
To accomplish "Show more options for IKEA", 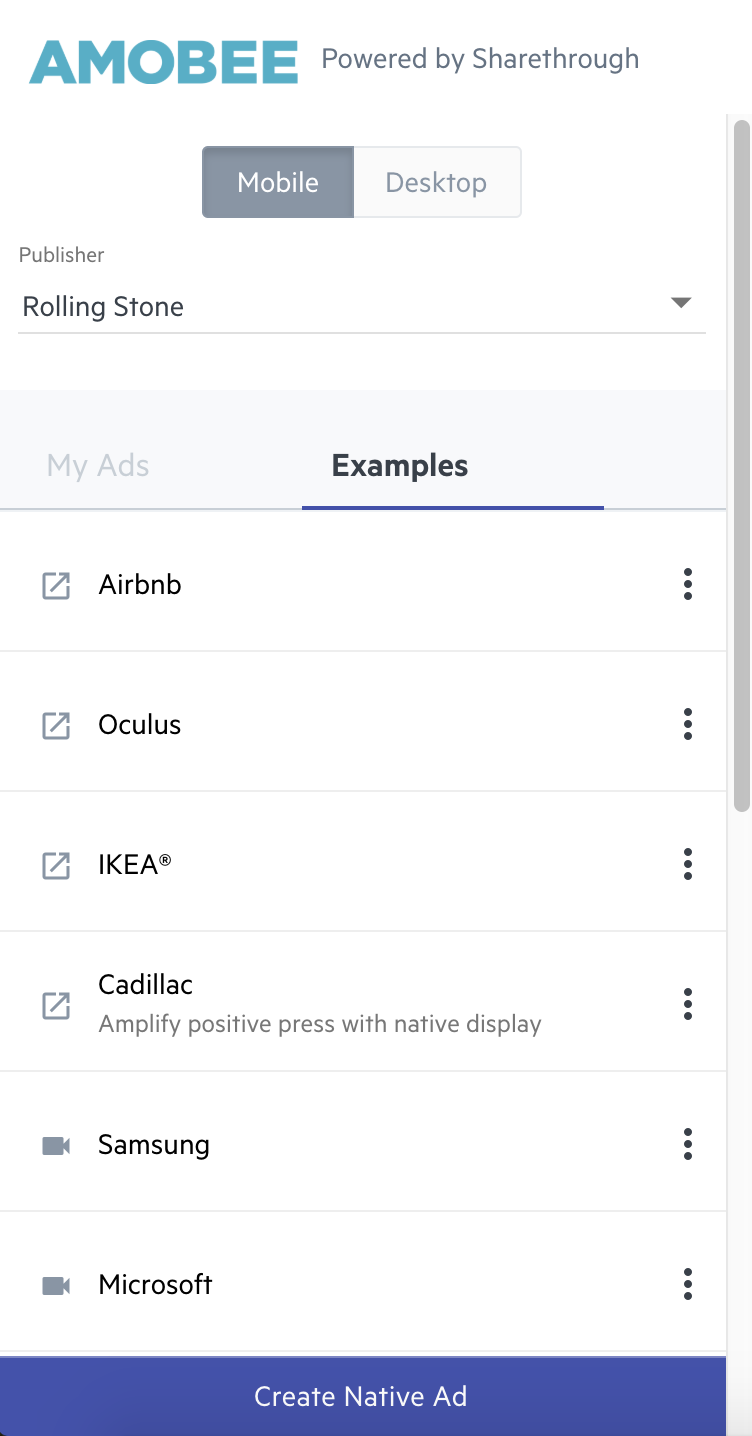I will click(687, 864).
